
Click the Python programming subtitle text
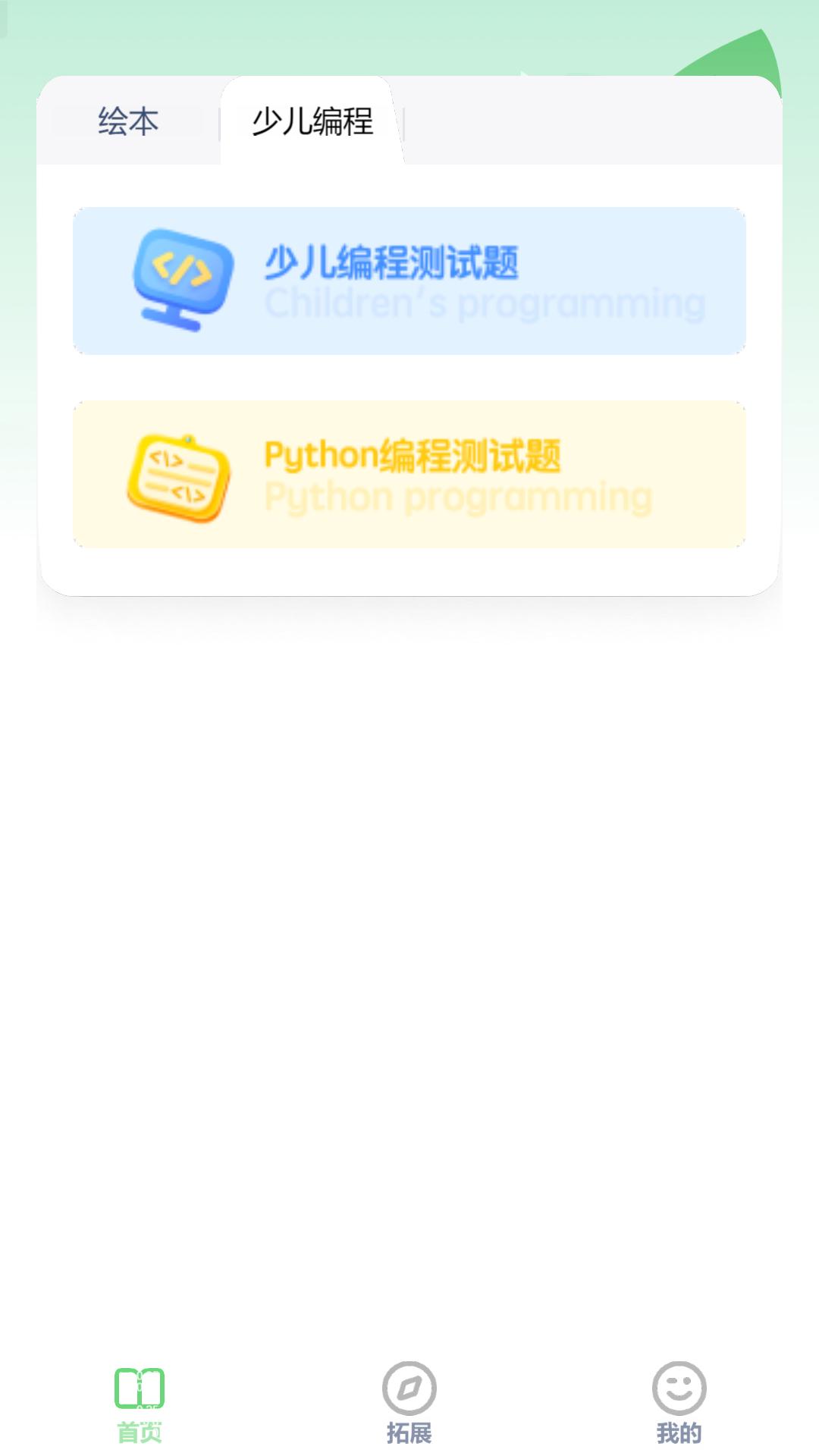click(458, 497)
